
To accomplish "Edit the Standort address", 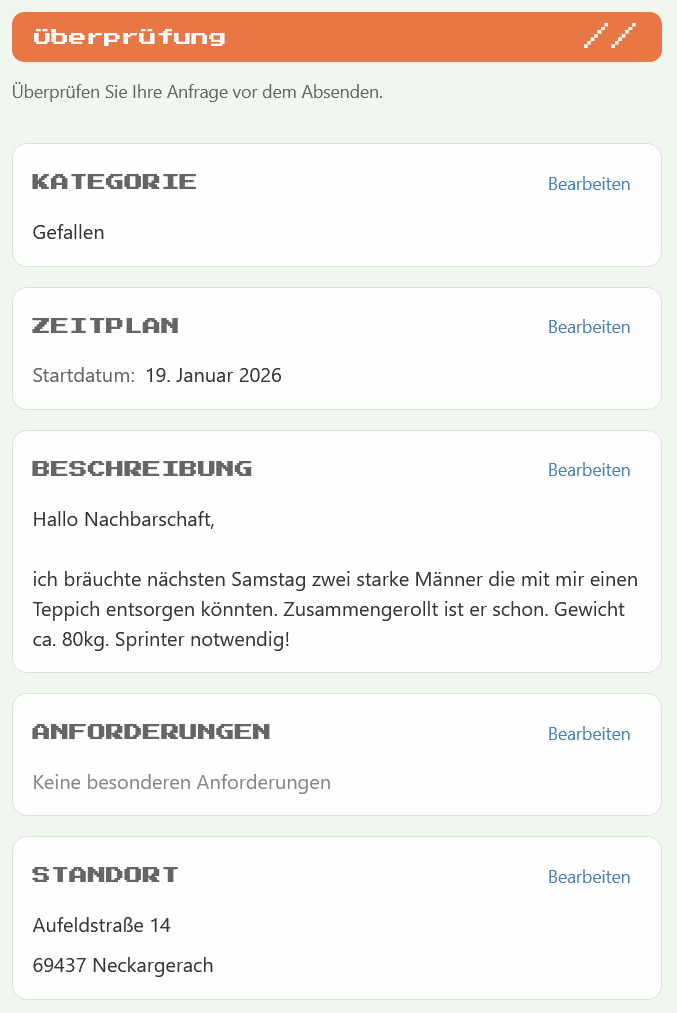I will [x=589, y=877].
